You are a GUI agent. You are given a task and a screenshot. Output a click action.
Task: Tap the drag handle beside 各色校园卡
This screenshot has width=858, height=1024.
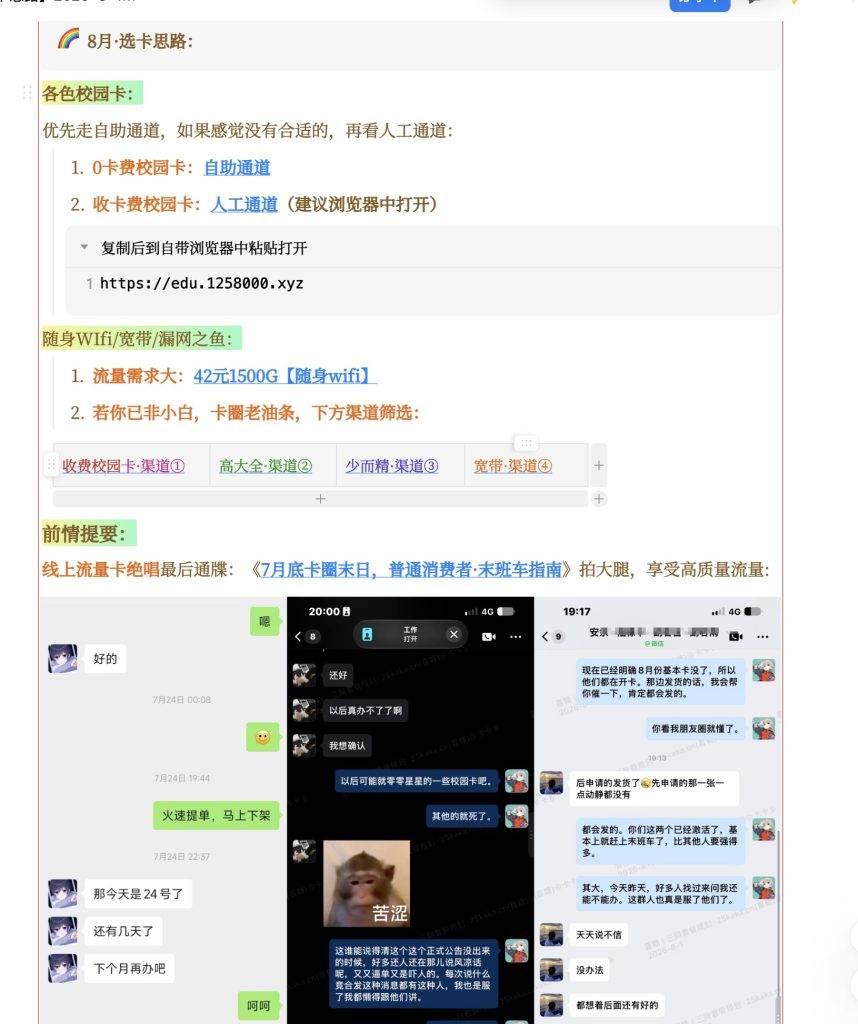(27, 93)
